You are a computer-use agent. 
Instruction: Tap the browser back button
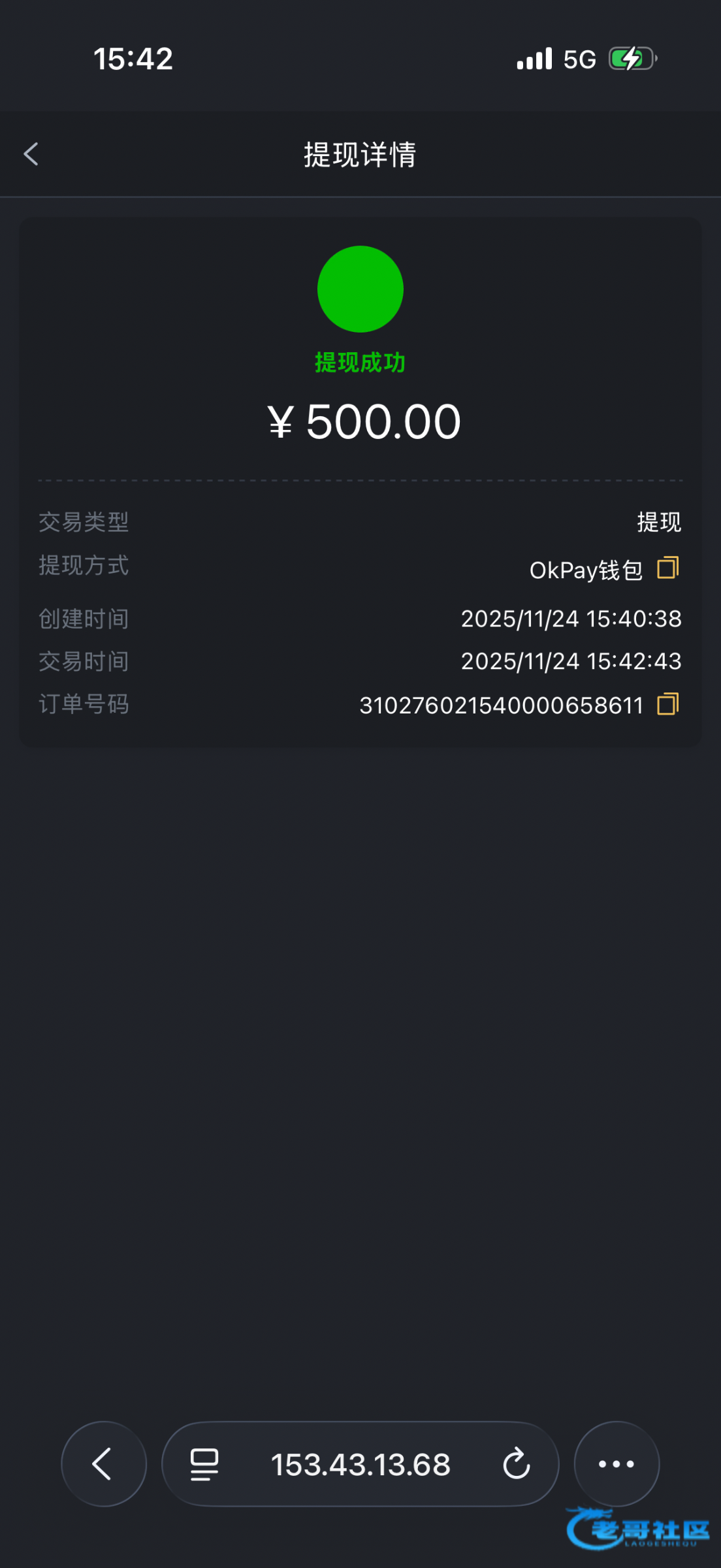pyautogui.click(x=103, y=1463)
